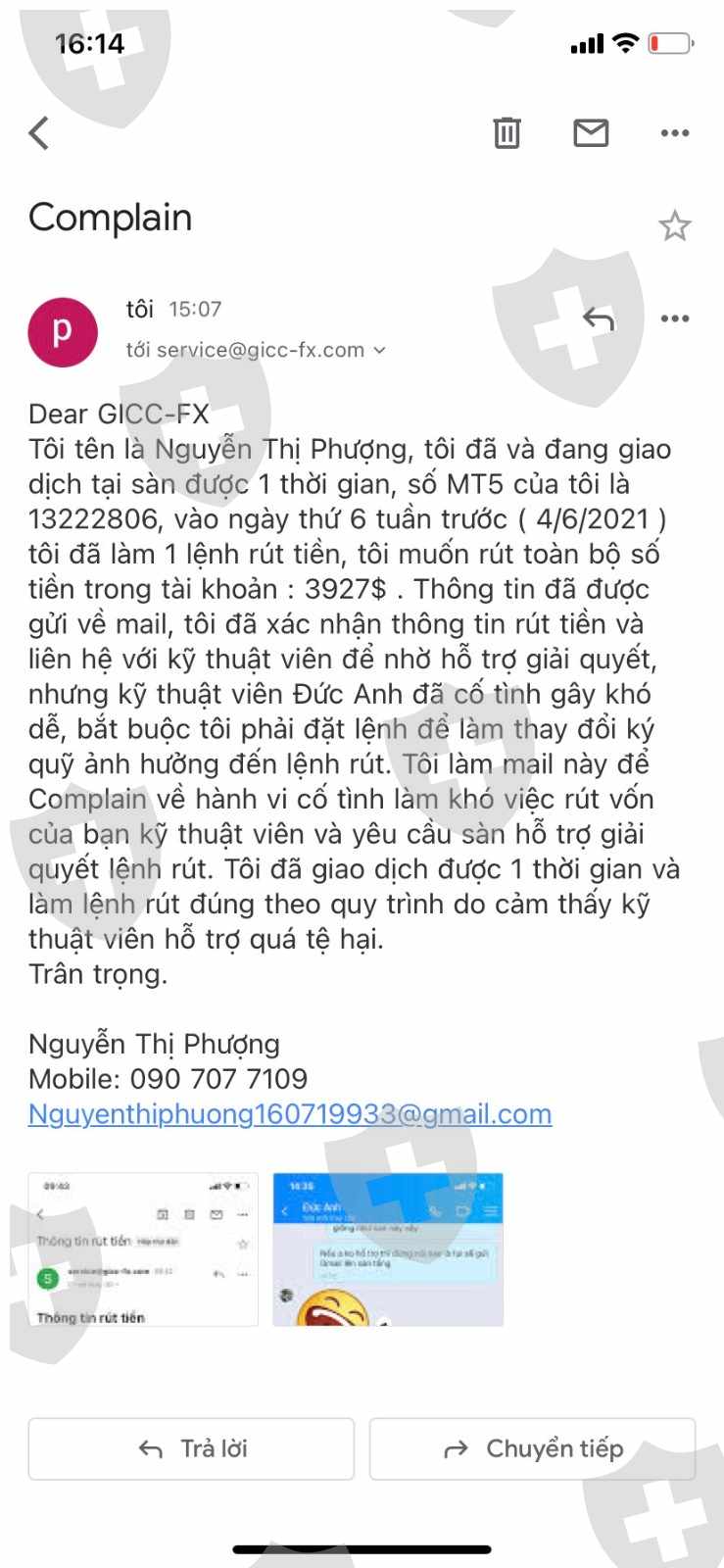Open the sender avatar with letter p
This screenshot has height=1568, width=724.
(x=63, y=332)
